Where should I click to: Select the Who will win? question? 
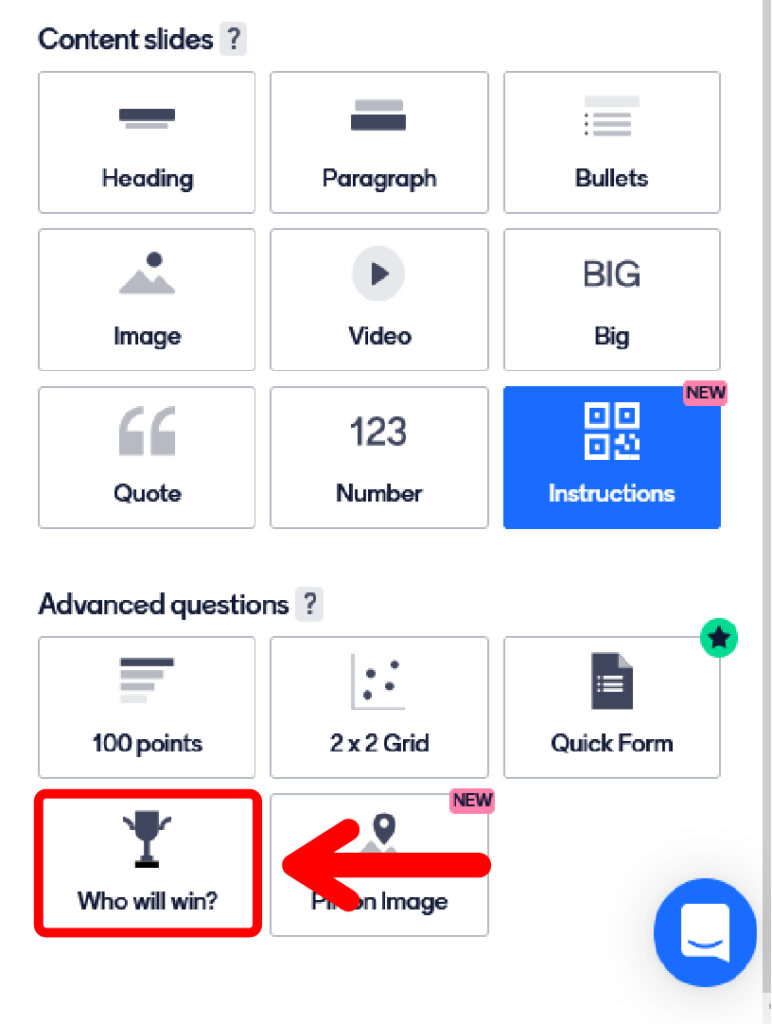148,864
